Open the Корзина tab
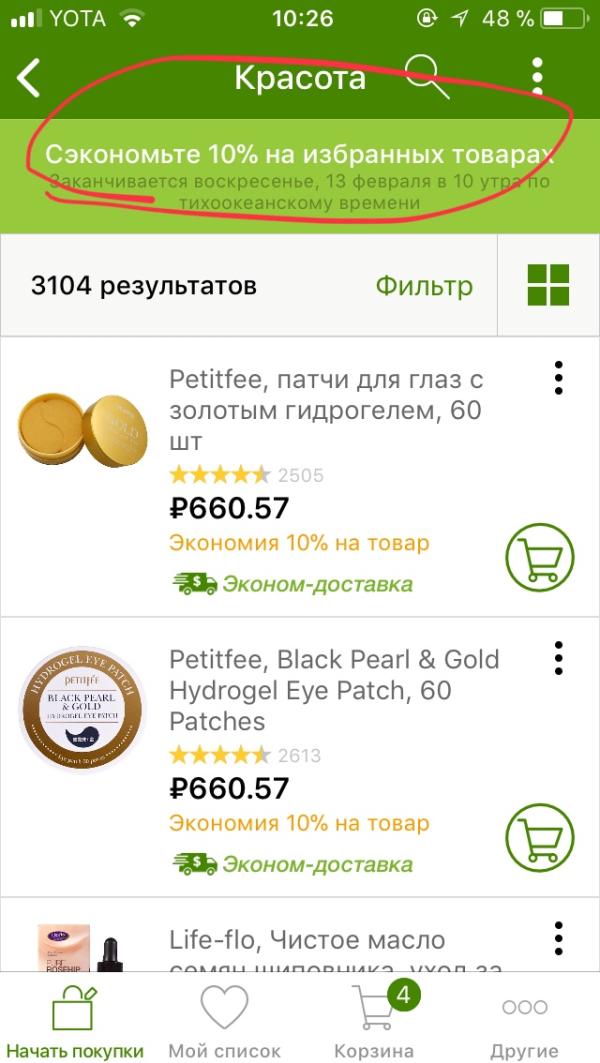This screenshot has height=1063, width=600. click(x=374, y=1021)
